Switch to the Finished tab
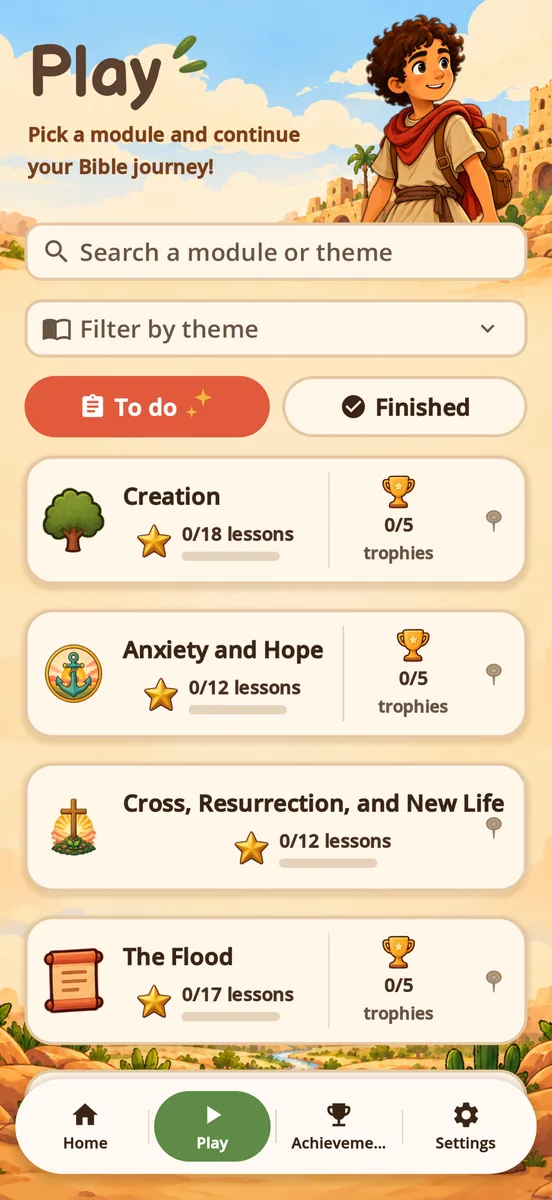552x1200 pixels. tap(405, 407)
